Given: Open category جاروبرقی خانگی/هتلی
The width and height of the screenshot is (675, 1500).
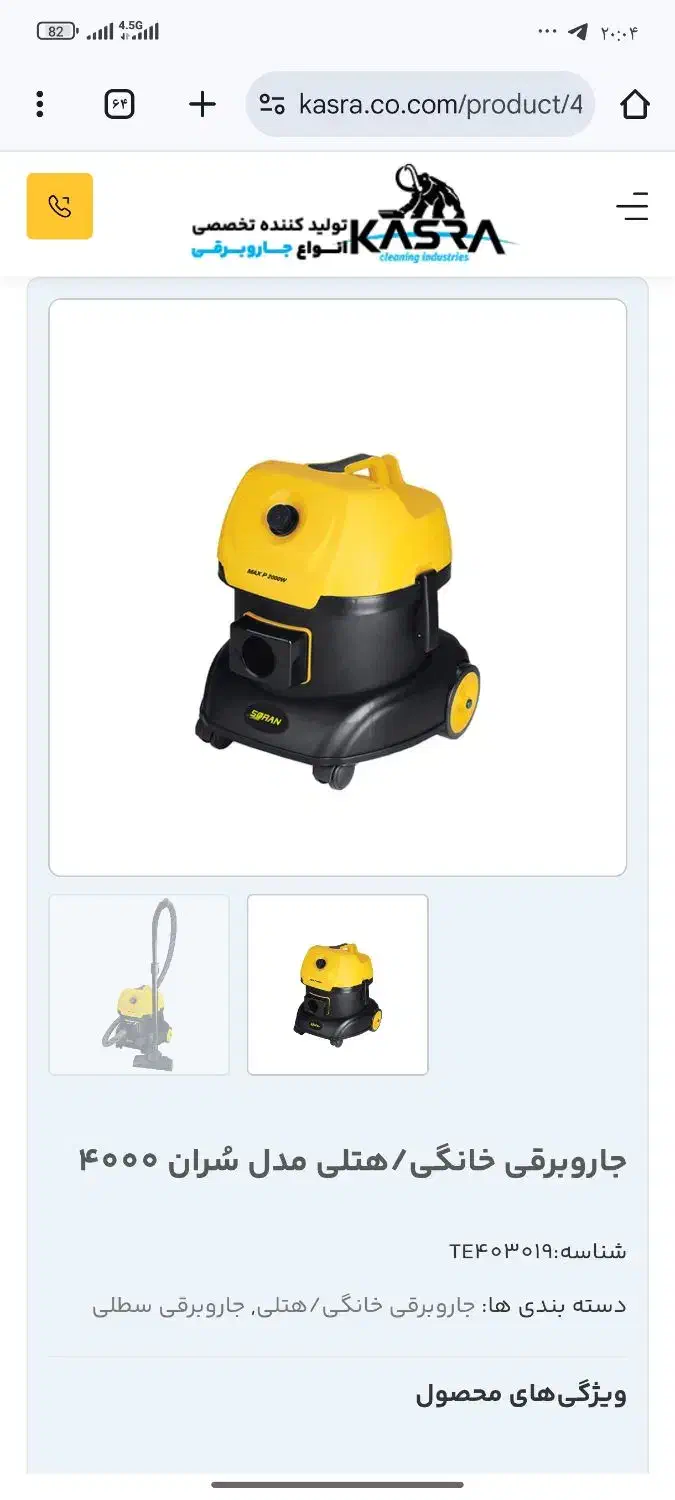Looking at the screenshot, I should pos(367,1306).
